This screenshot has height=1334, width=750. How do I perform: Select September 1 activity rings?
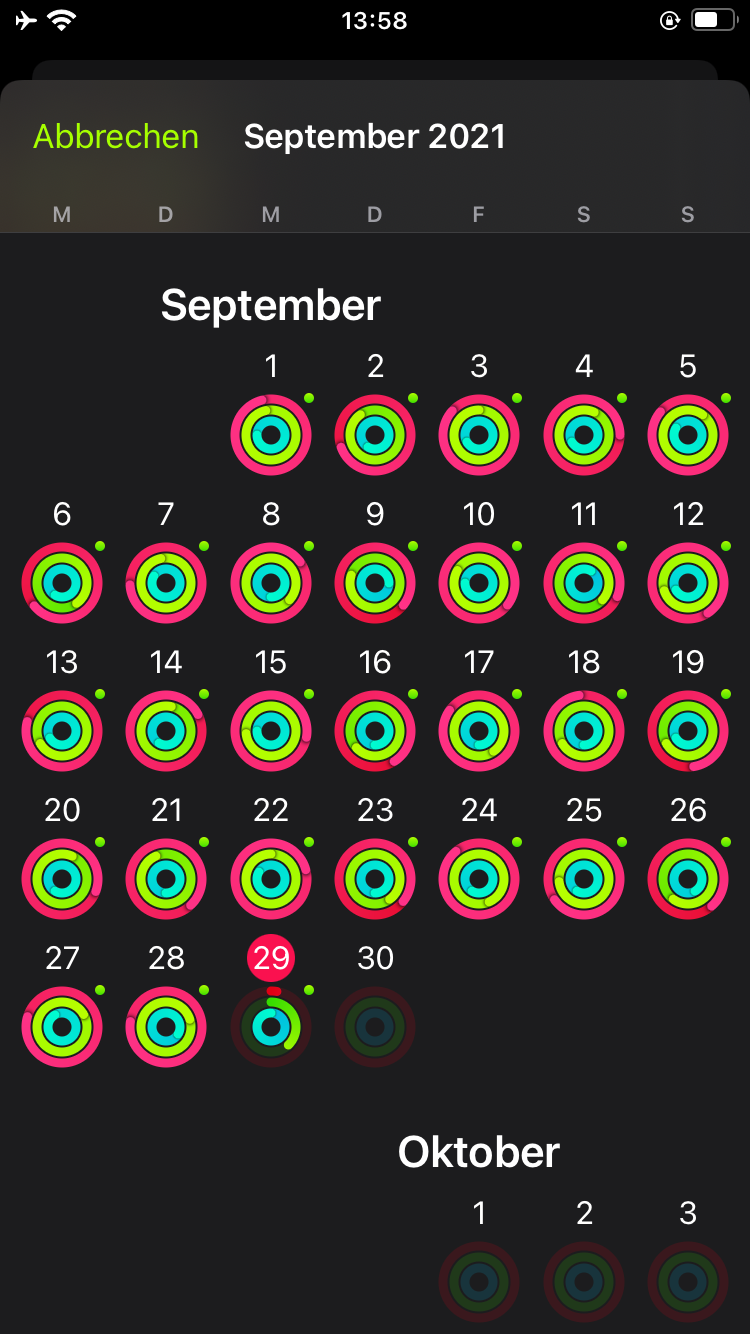pos(271,435)
